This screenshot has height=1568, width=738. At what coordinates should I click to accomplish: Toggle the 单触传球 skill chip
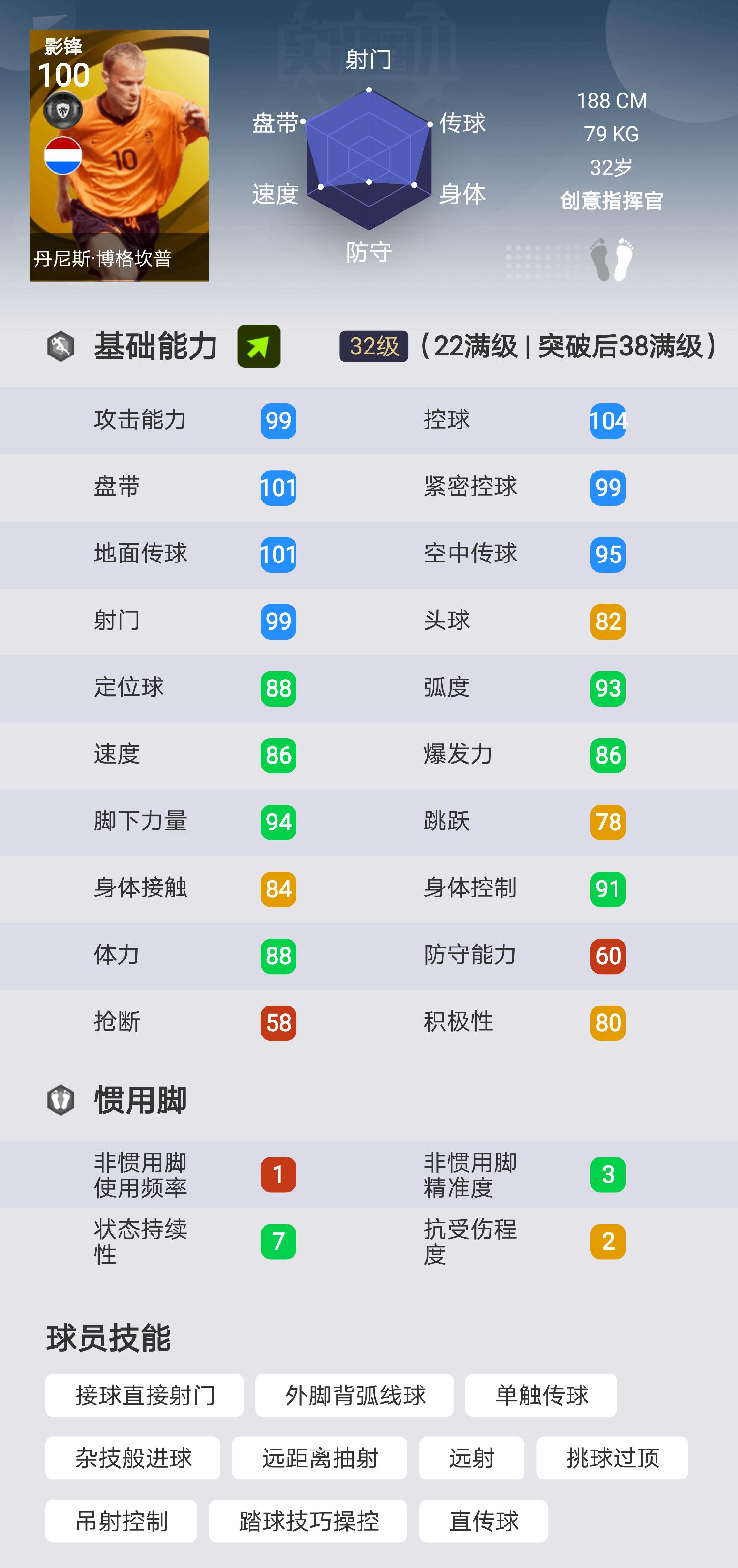541,1396
